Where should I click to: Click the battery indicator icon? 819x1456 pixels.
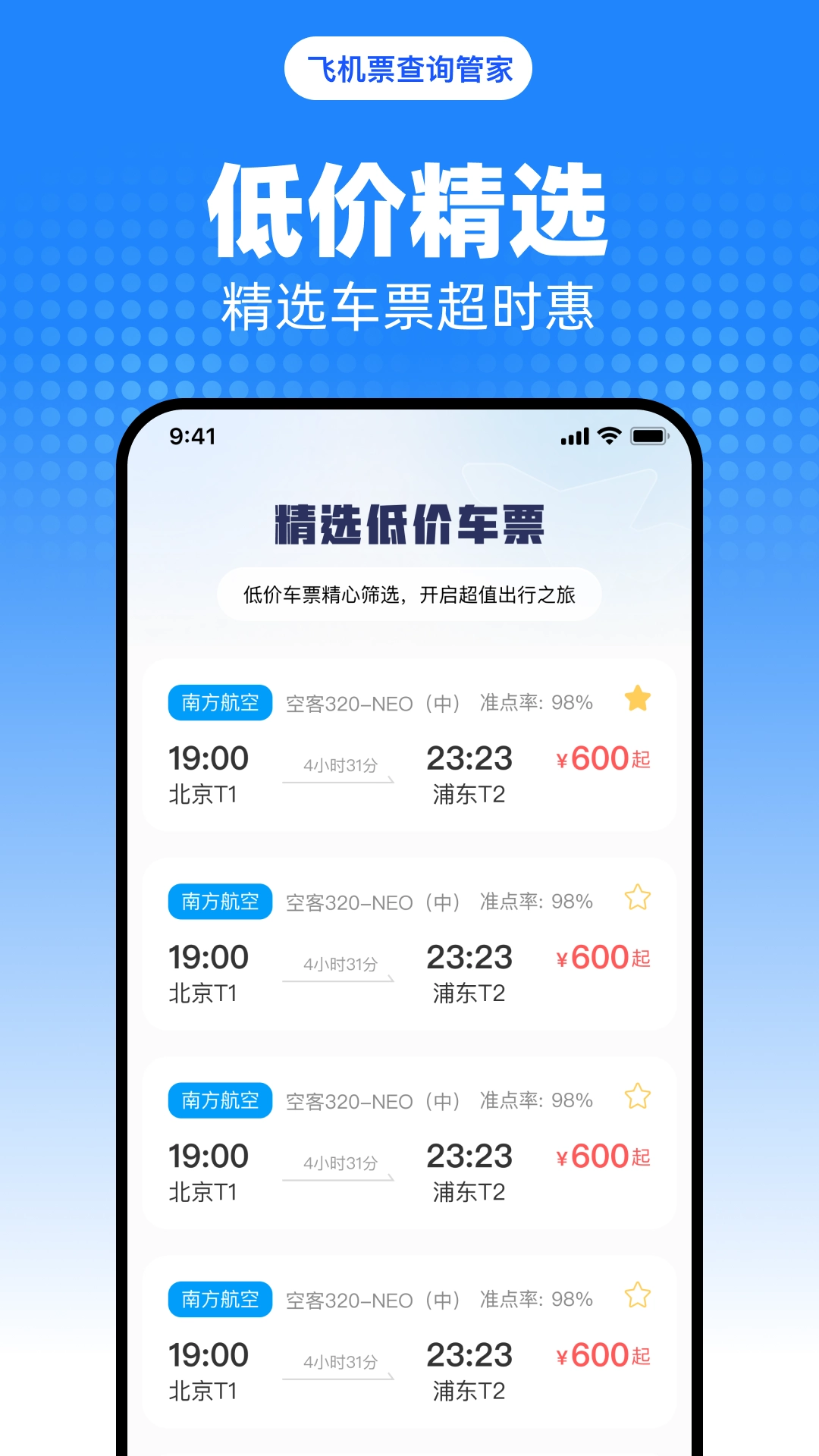[648, 435]
